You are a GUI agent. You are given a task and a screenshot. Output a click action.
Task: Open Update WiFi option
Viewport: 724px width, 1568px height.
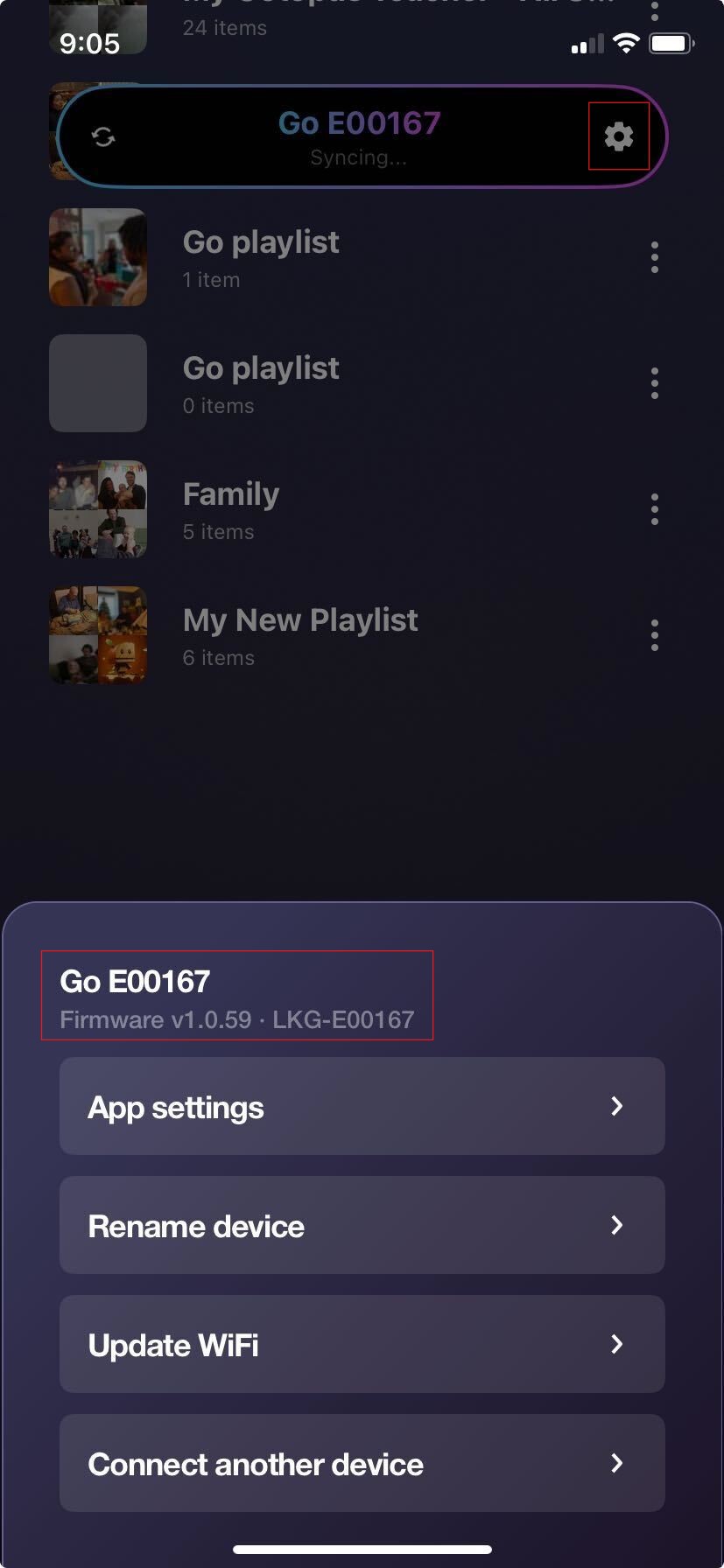point(362,1344)
